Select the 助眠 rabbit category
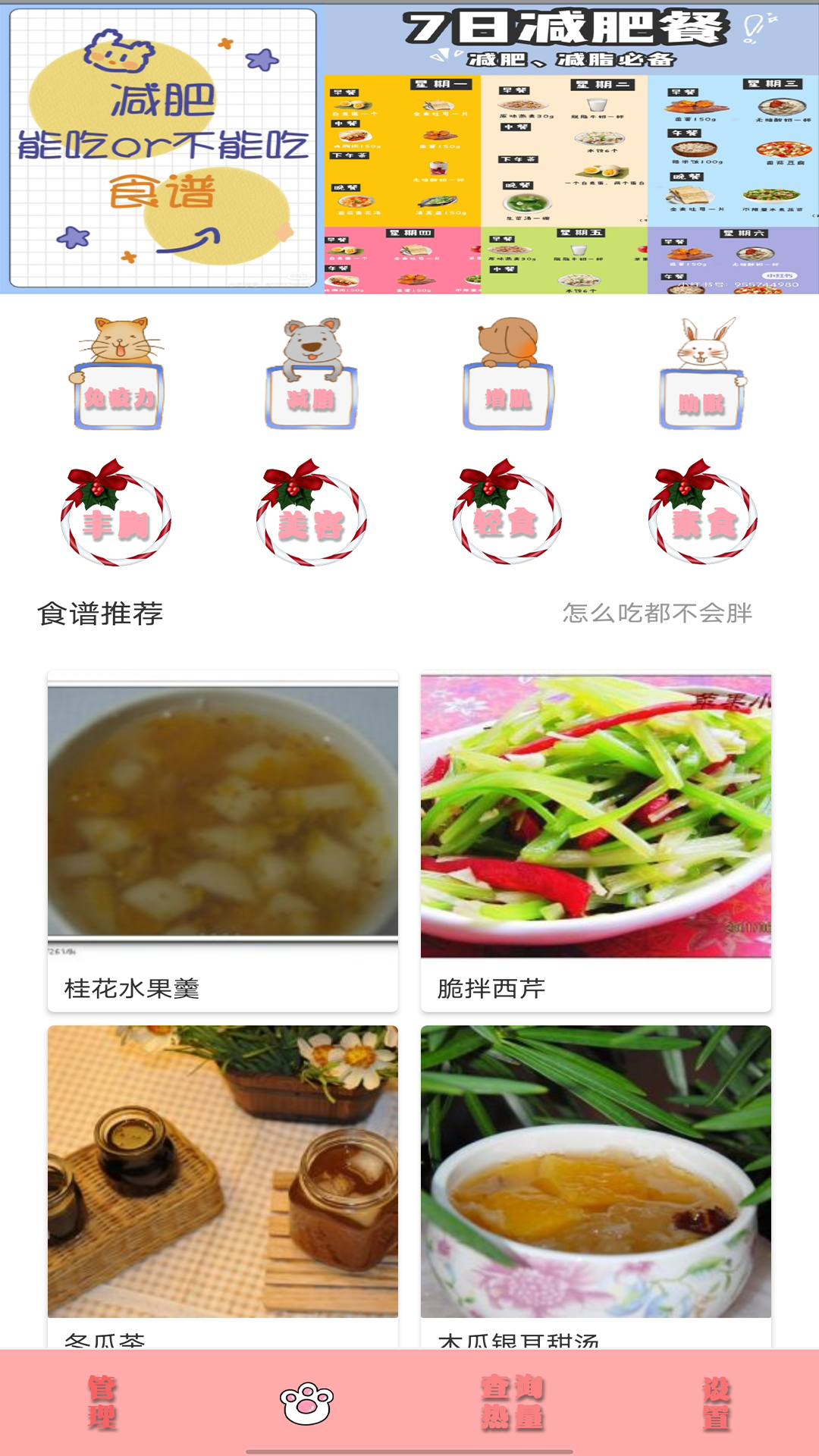The width and height of the screenshot is (819, 1456). coord(702,373)
